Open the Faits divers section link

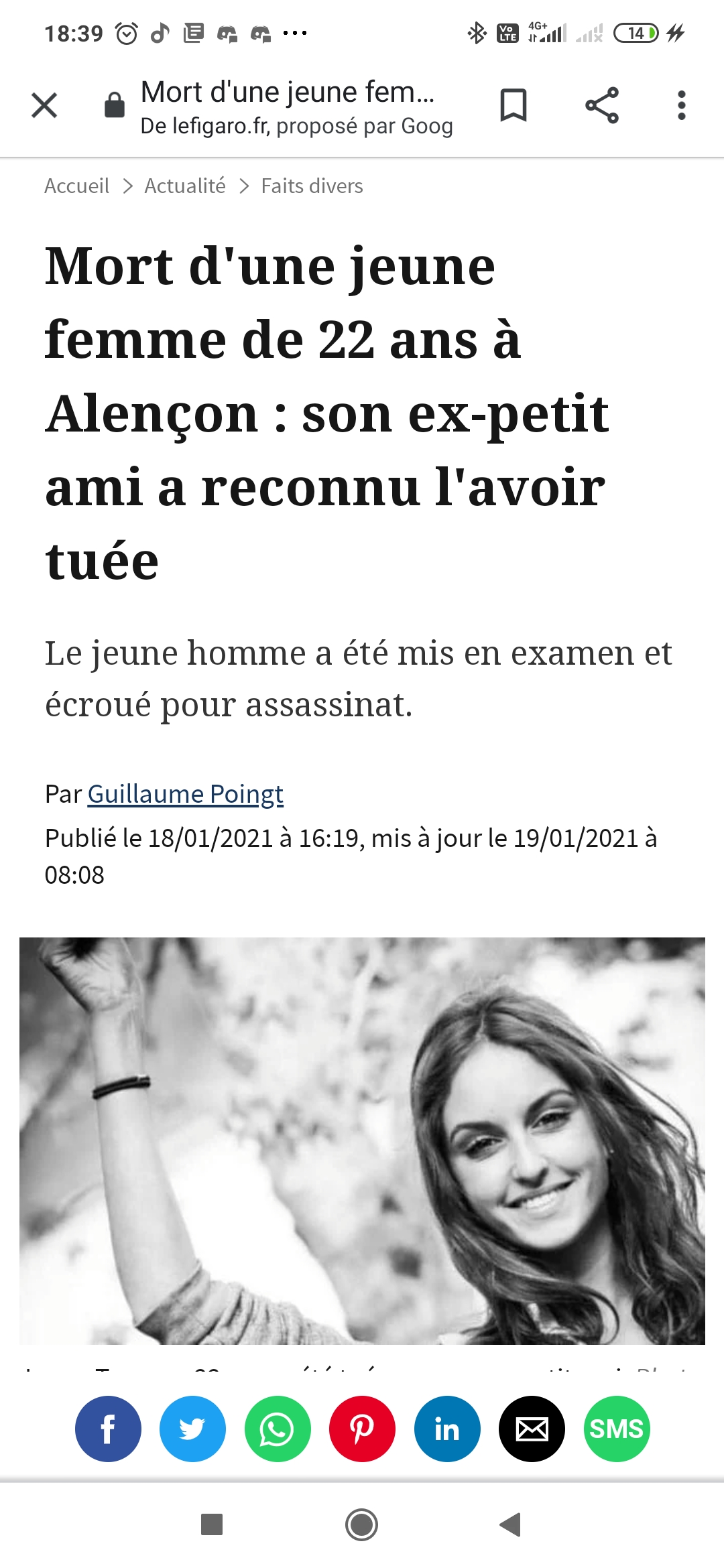(312, 186)
